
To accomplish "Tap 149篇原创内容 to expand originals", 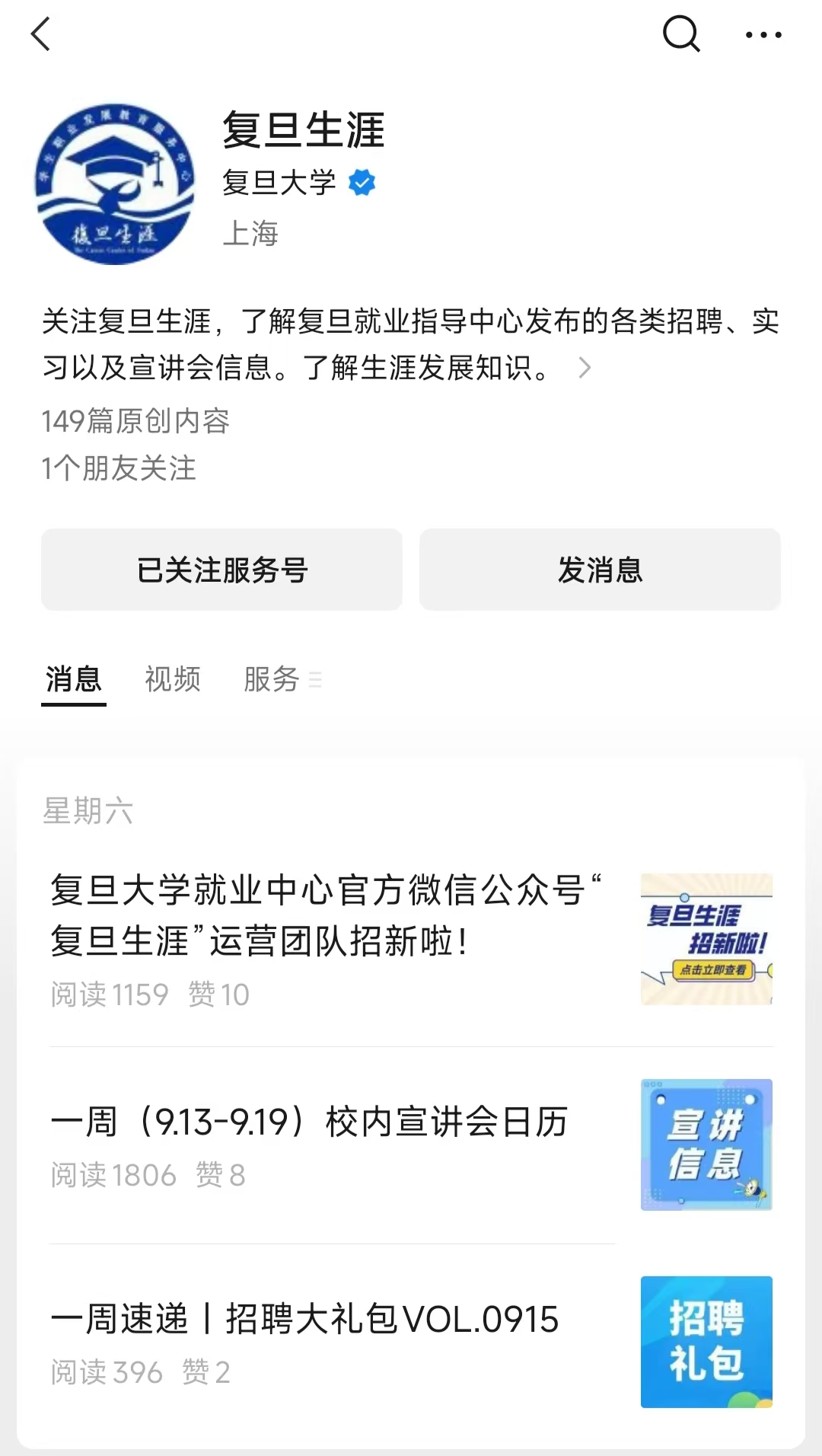I will coord(137,422).
